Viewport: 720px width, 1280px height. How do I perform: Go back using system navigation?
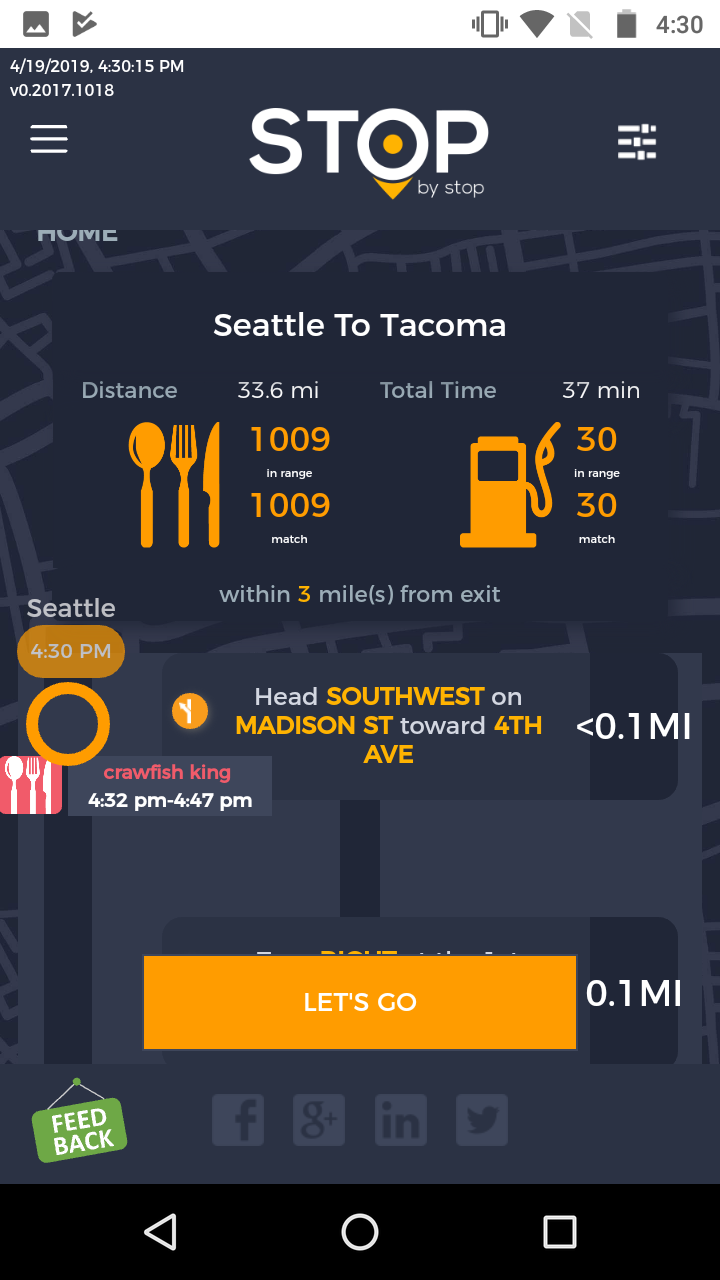160,1232
